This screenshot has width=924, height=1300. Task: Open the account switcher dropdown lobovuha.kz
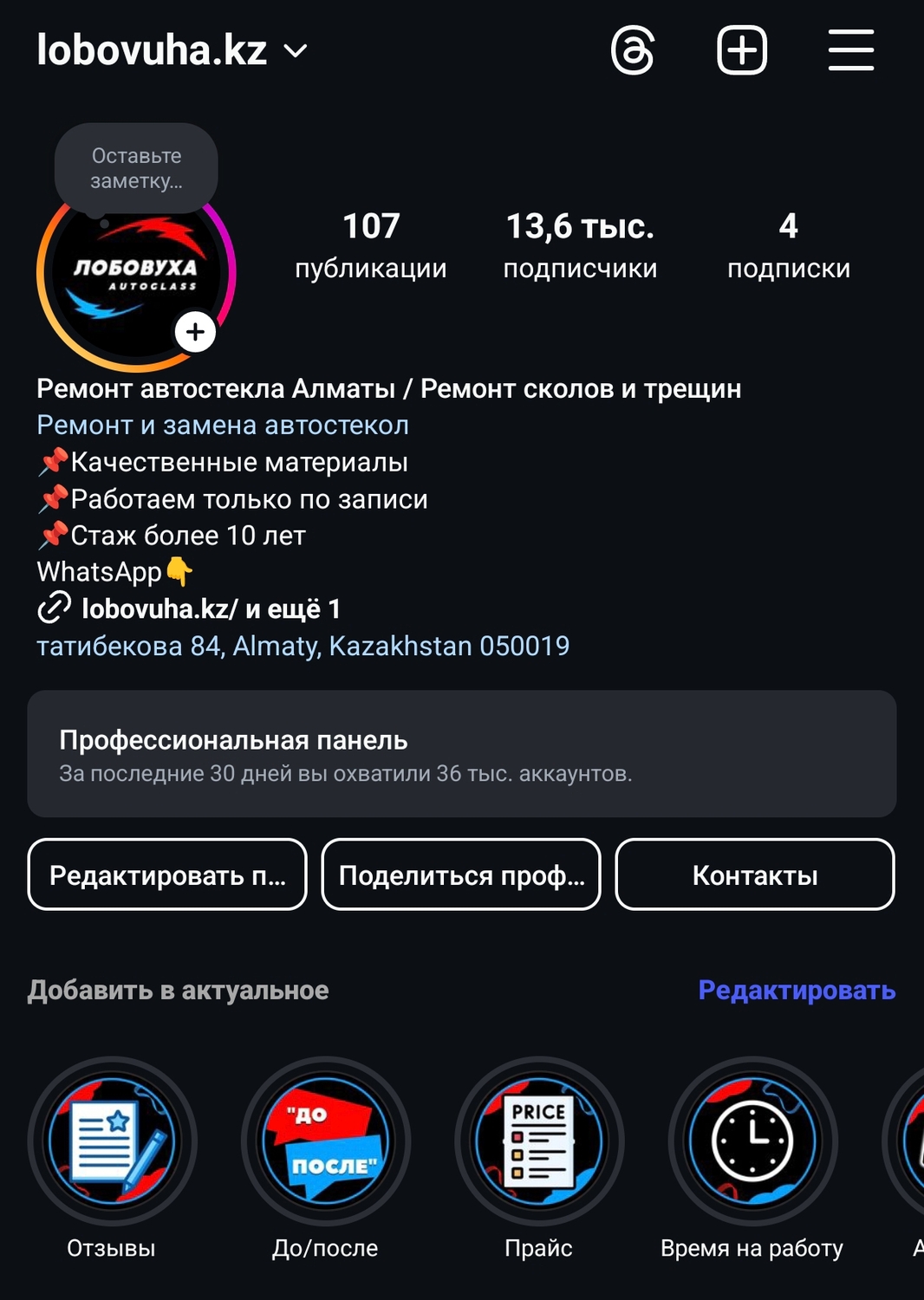(172, 50)
